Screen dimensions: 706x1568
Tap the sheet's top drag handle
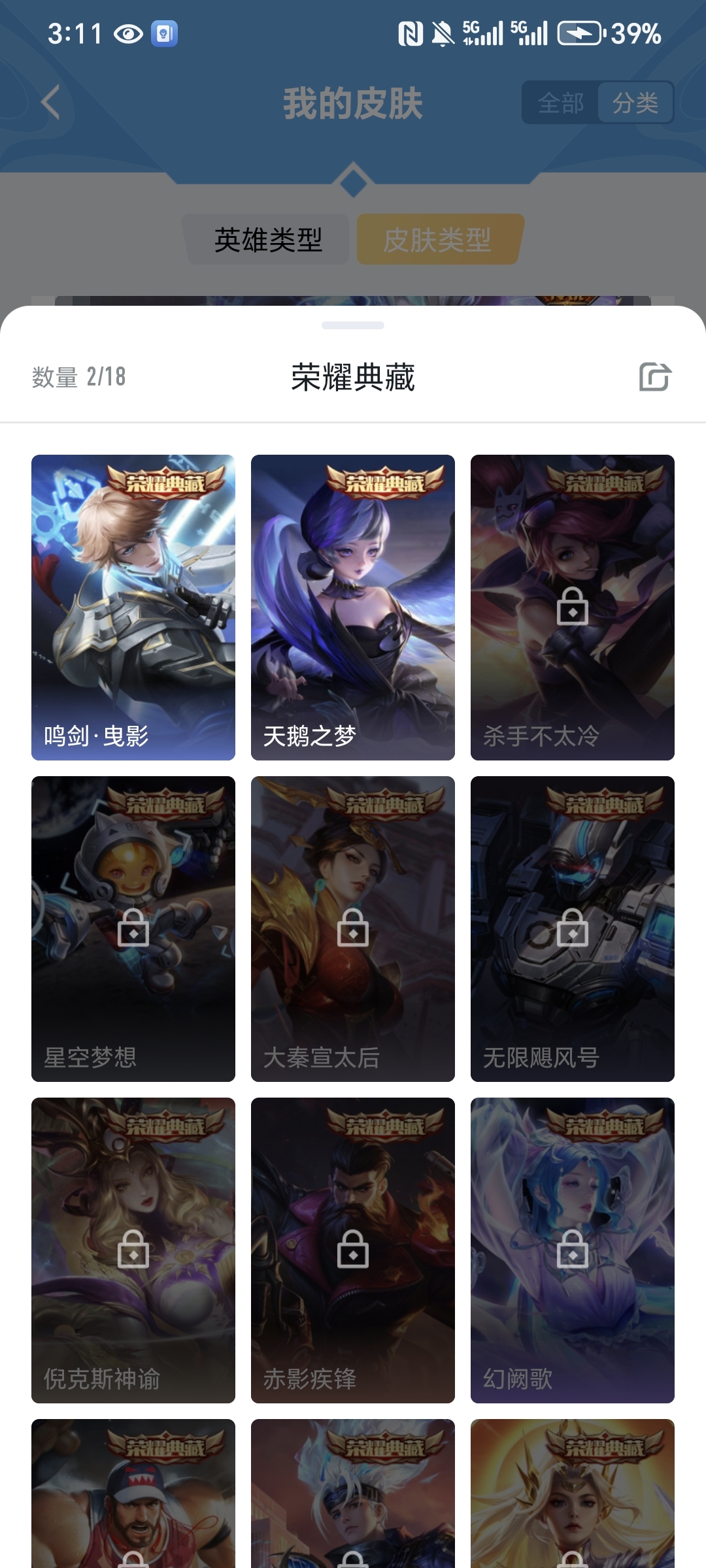[x=353, y=325]
